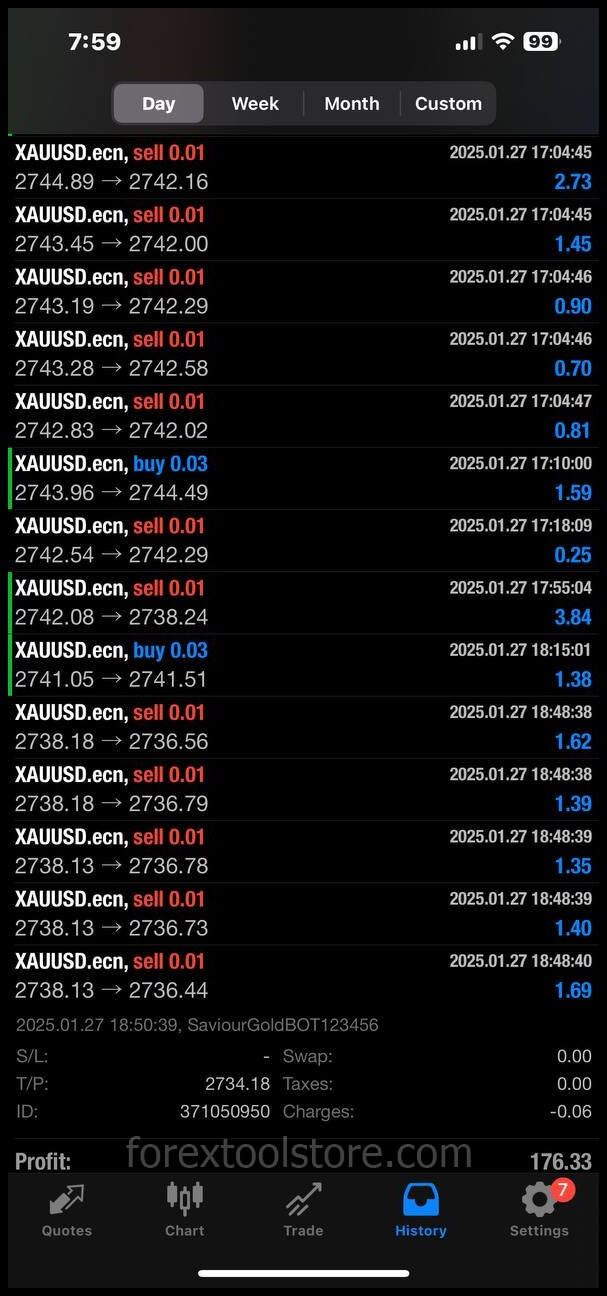Expand the sell trade with profit 1.45
This screenshot has height=1296, width=607.
[303, 229]
